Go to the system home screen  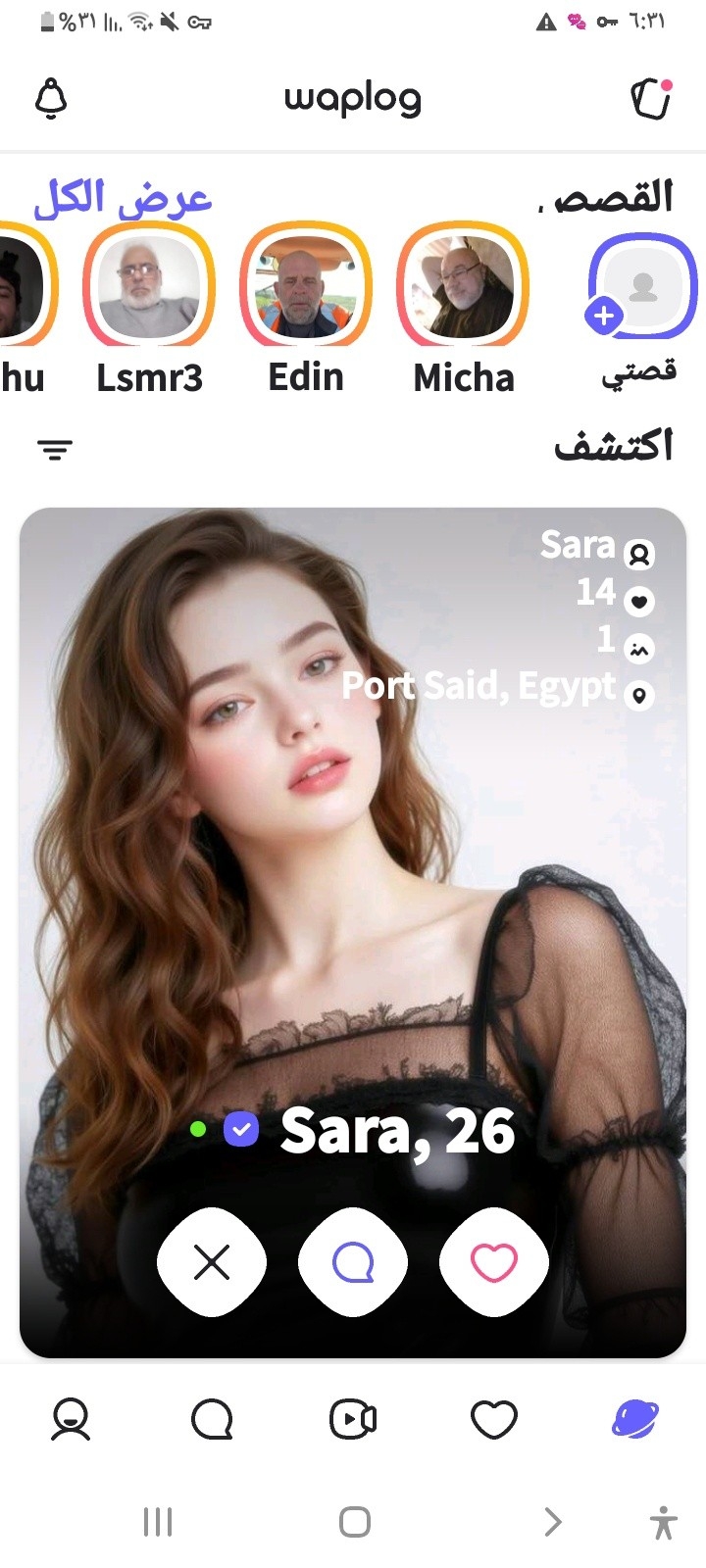[x=354, y=1522]
